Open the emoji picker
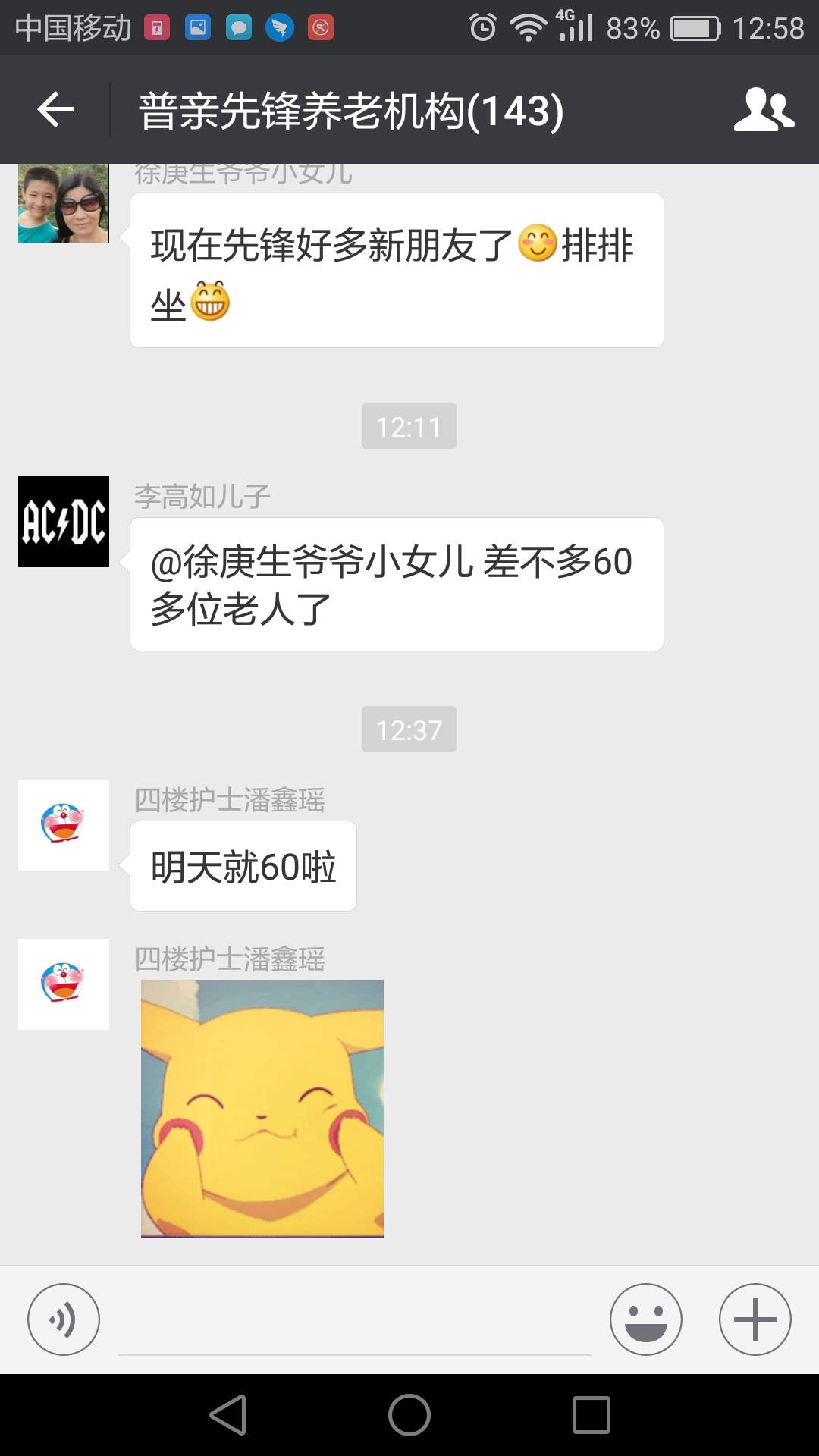819x1456 pixels. coord(645,1319)
